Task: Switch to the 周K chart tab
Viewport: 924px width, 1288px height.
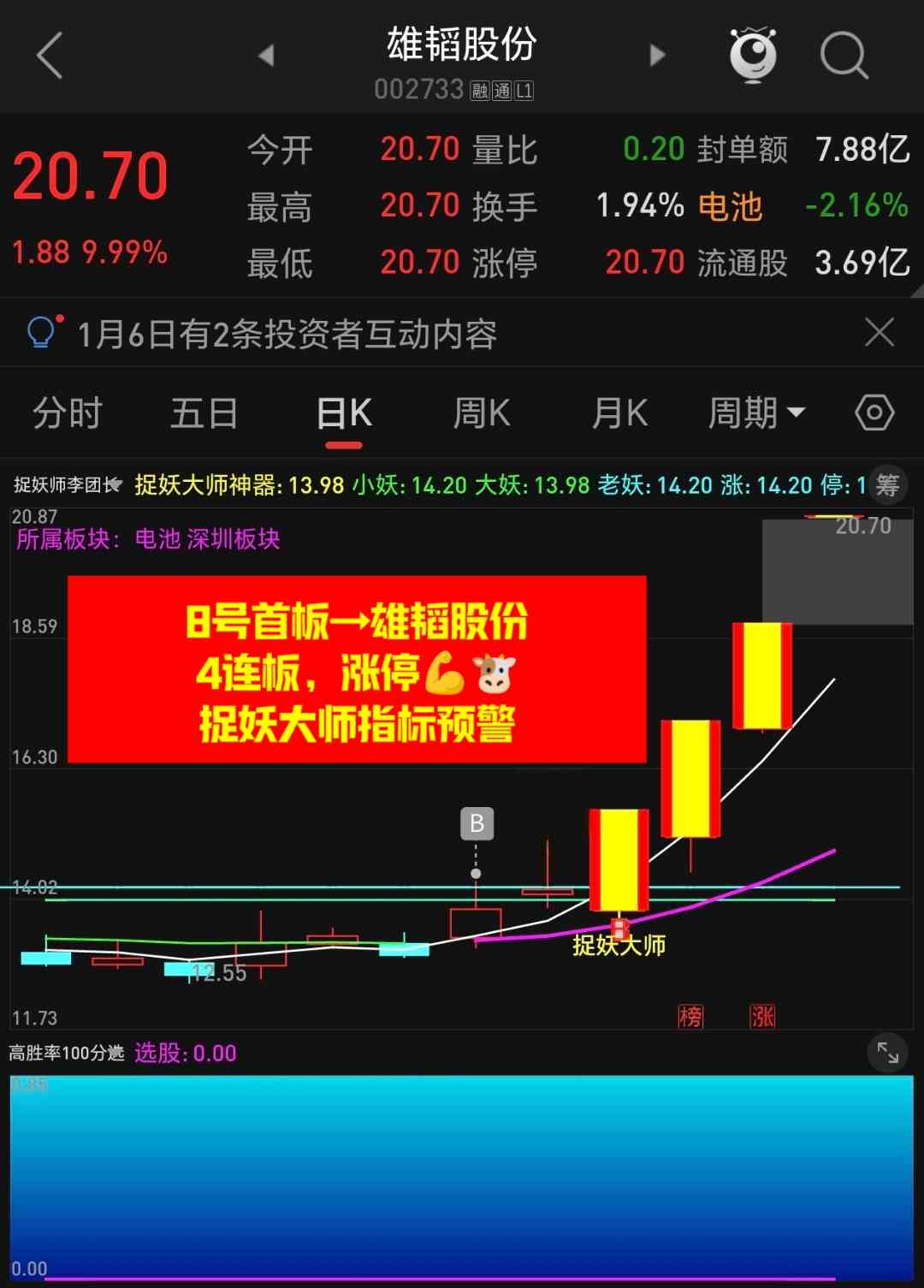Action: tap(482, 413)
